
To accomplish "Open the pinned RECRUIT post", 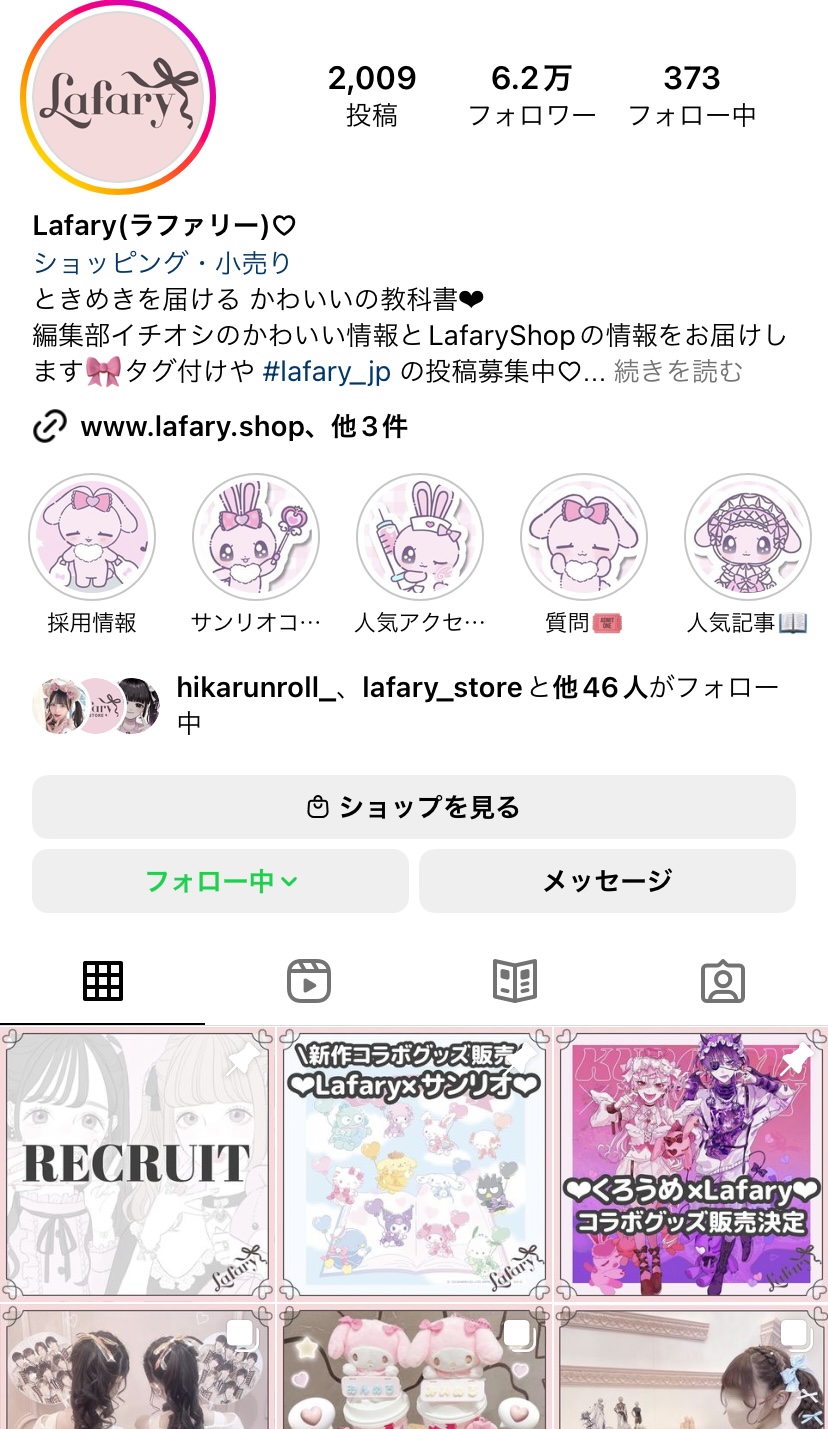I will [x=137, y=1162].
